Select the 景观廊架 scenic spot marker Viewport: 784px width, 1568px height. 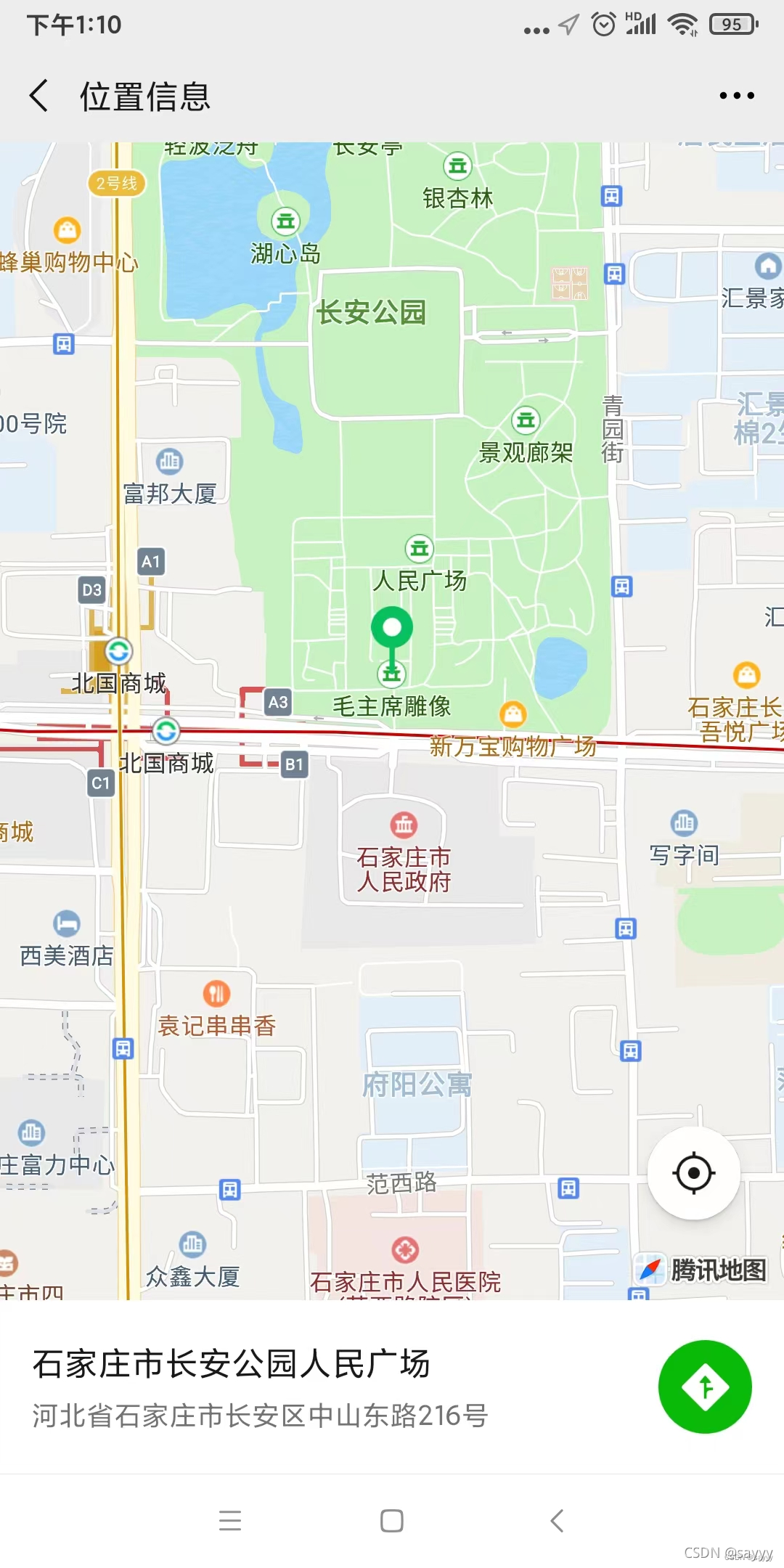[525, 419]
